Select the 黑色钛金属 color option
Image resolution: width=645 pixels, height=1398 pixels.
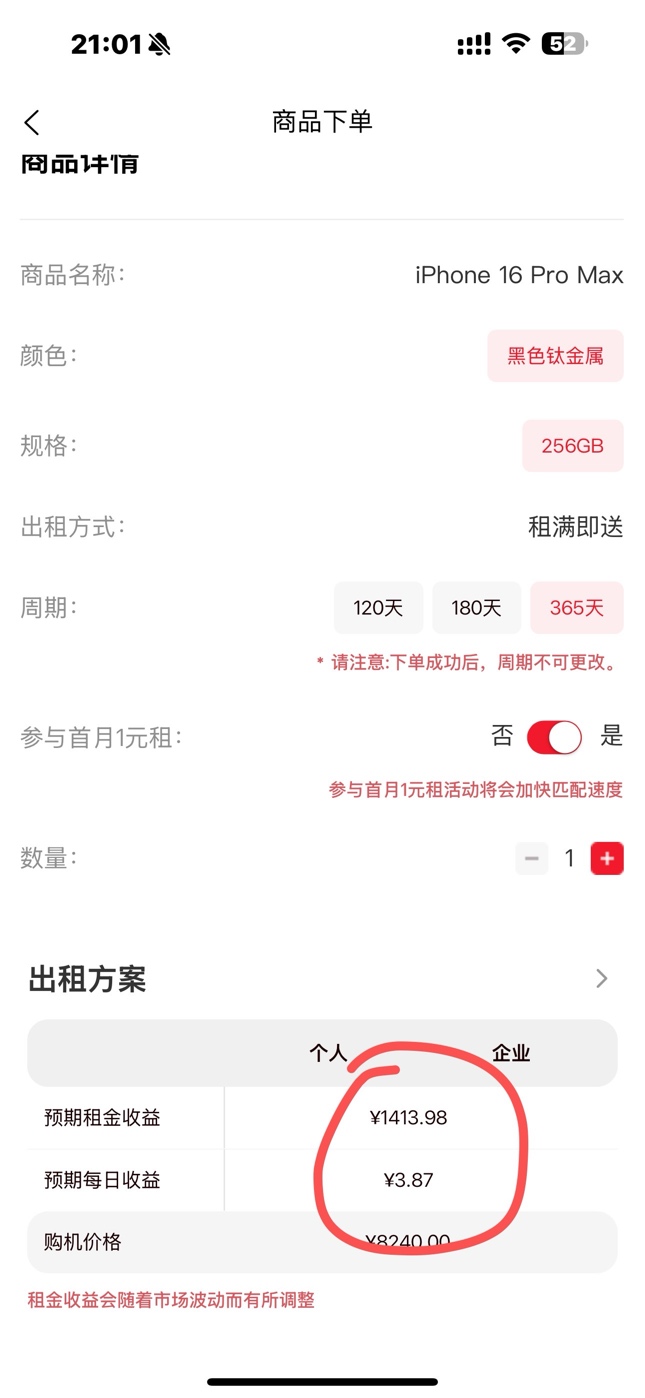click(555, 356)
